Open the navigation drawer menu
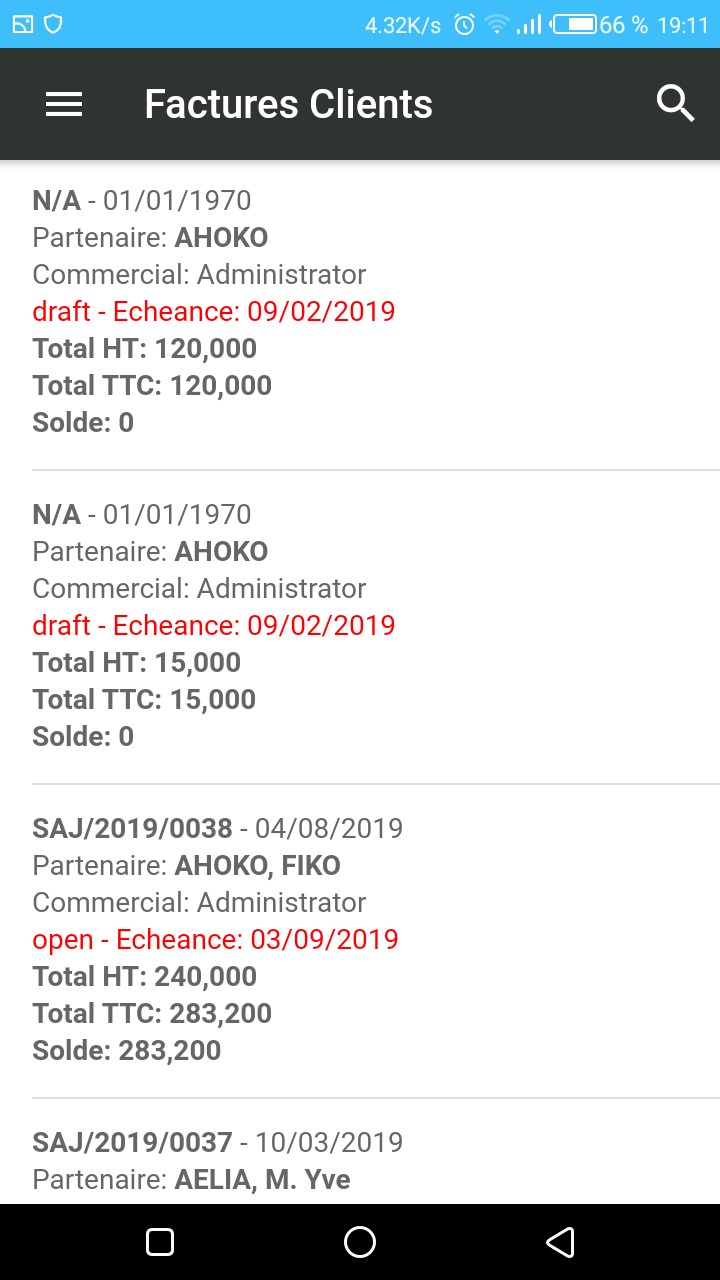Viewport: 720px width, 1280px height. [64, 103]
